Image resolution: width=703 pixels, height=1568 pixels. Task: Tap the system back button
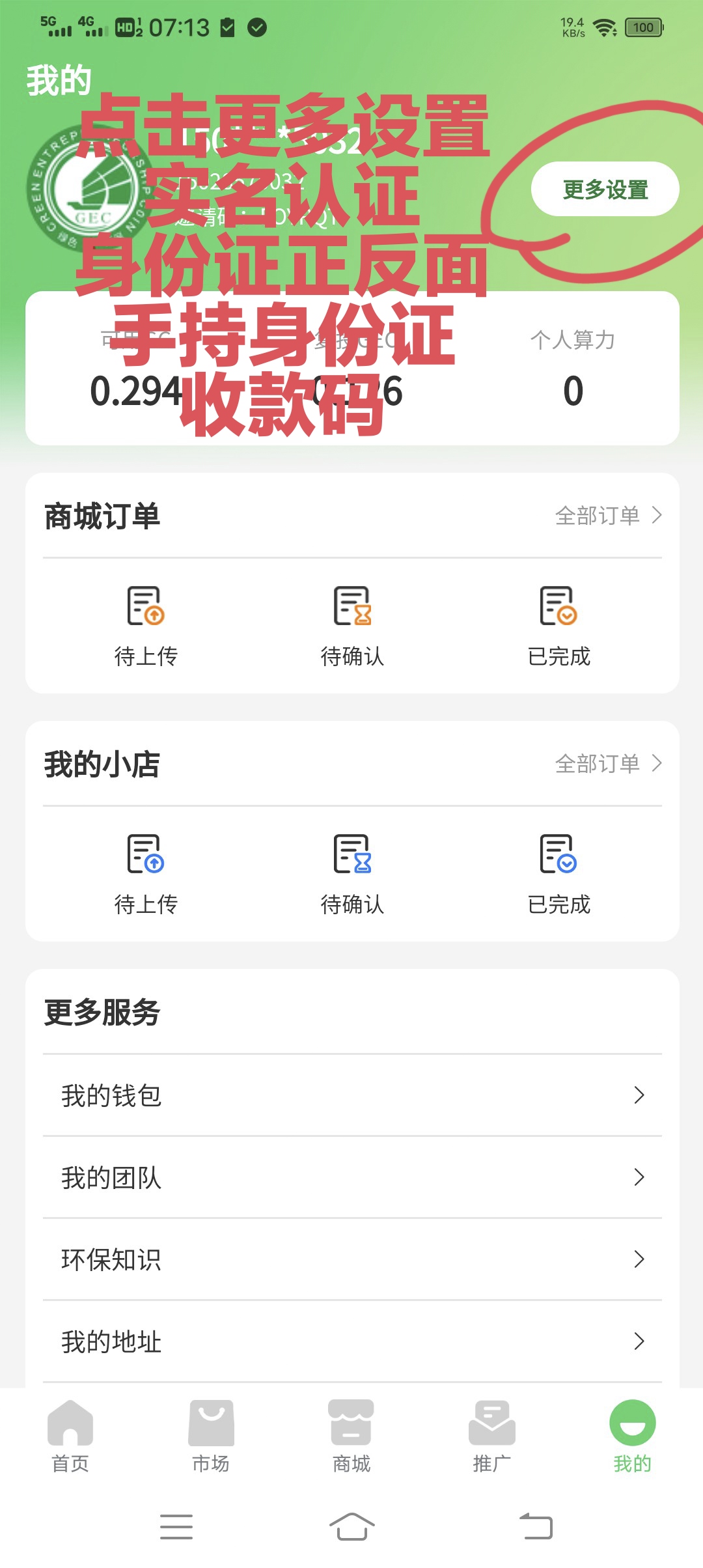[x=536, y=1526]
